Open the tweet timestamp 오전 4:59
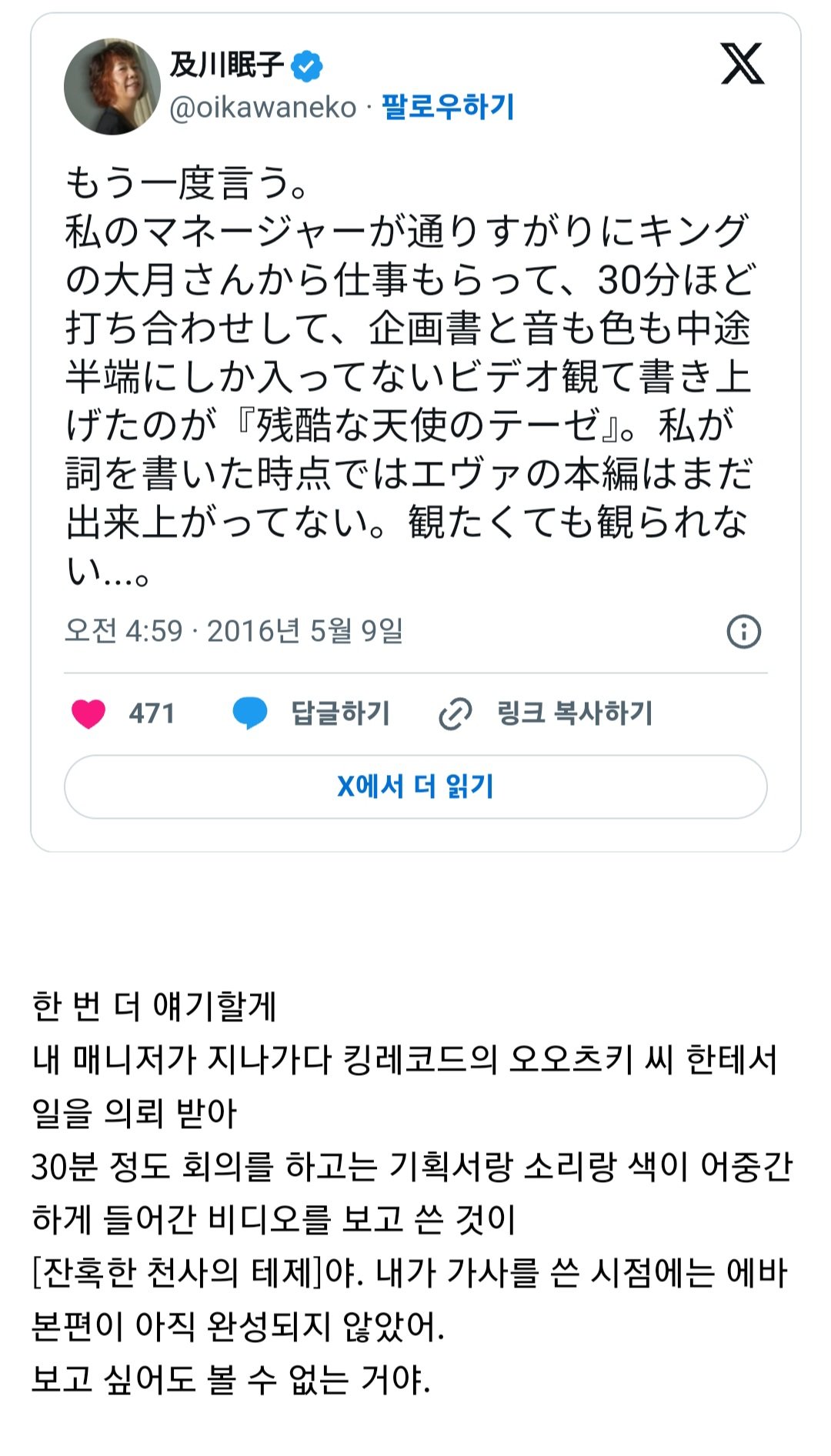This screenshot has width=831, height=1456. [x=233, y=631]
